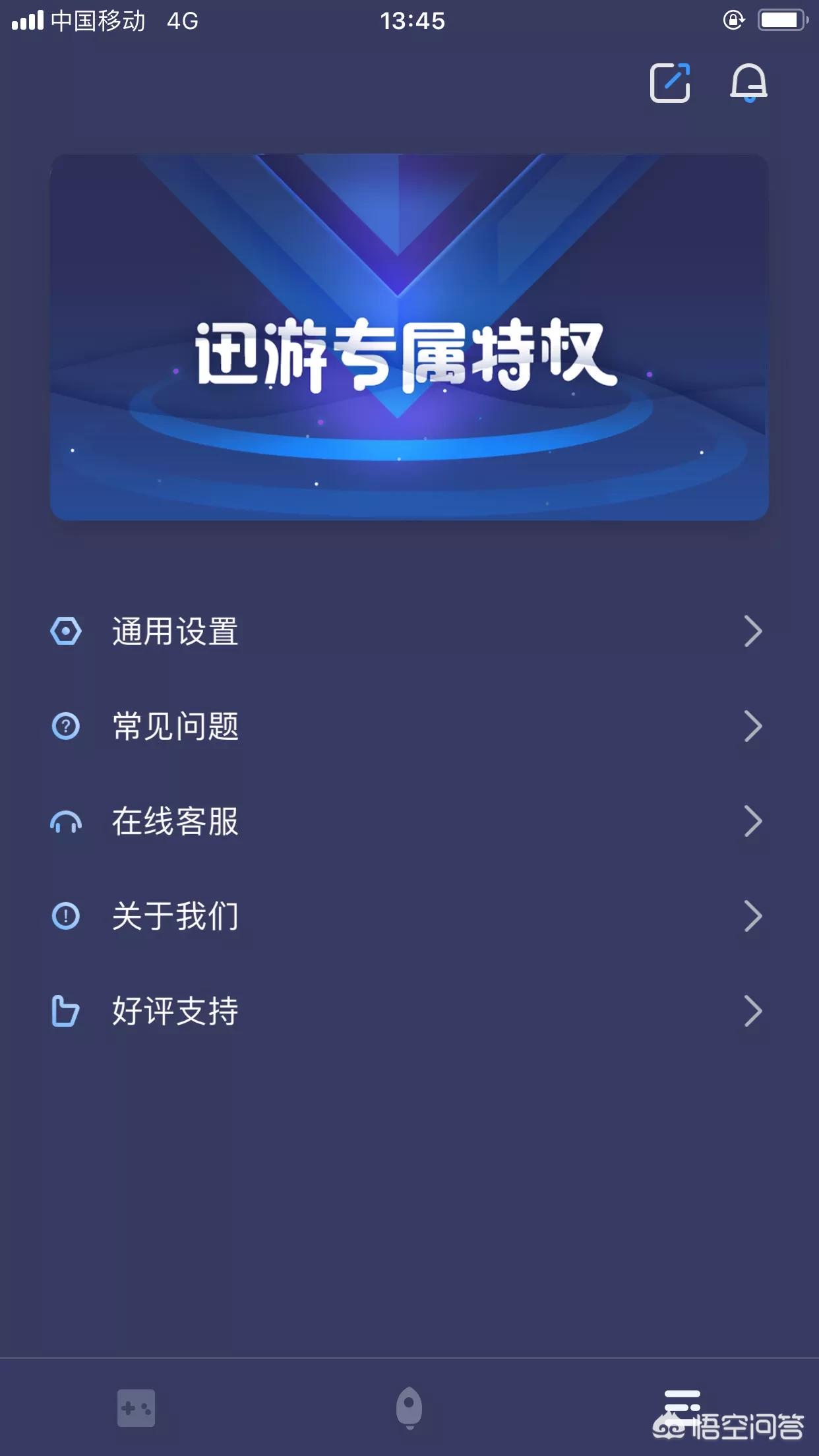The width and height of the screenshot is (819, 1456).
Task: Open 通用设置 settings row
Action: (409, 631)
